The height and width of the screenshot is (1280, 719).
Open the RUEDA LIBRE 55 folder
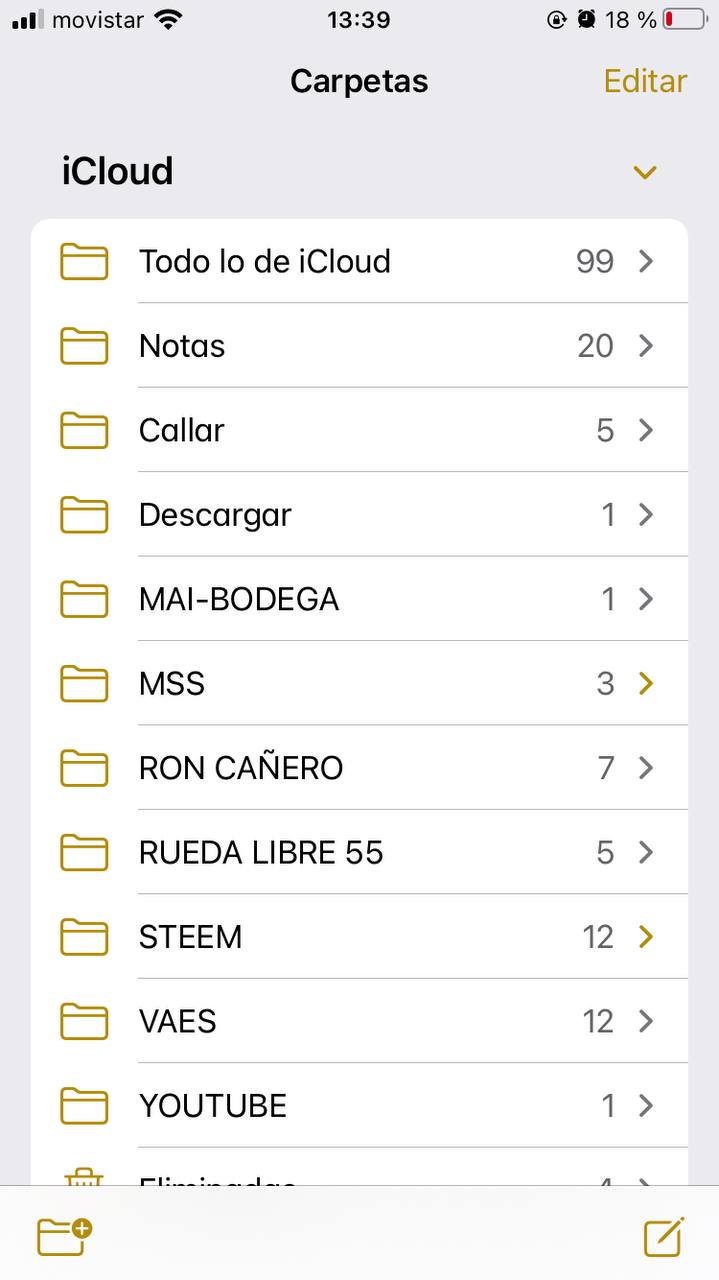click(359, 852)
